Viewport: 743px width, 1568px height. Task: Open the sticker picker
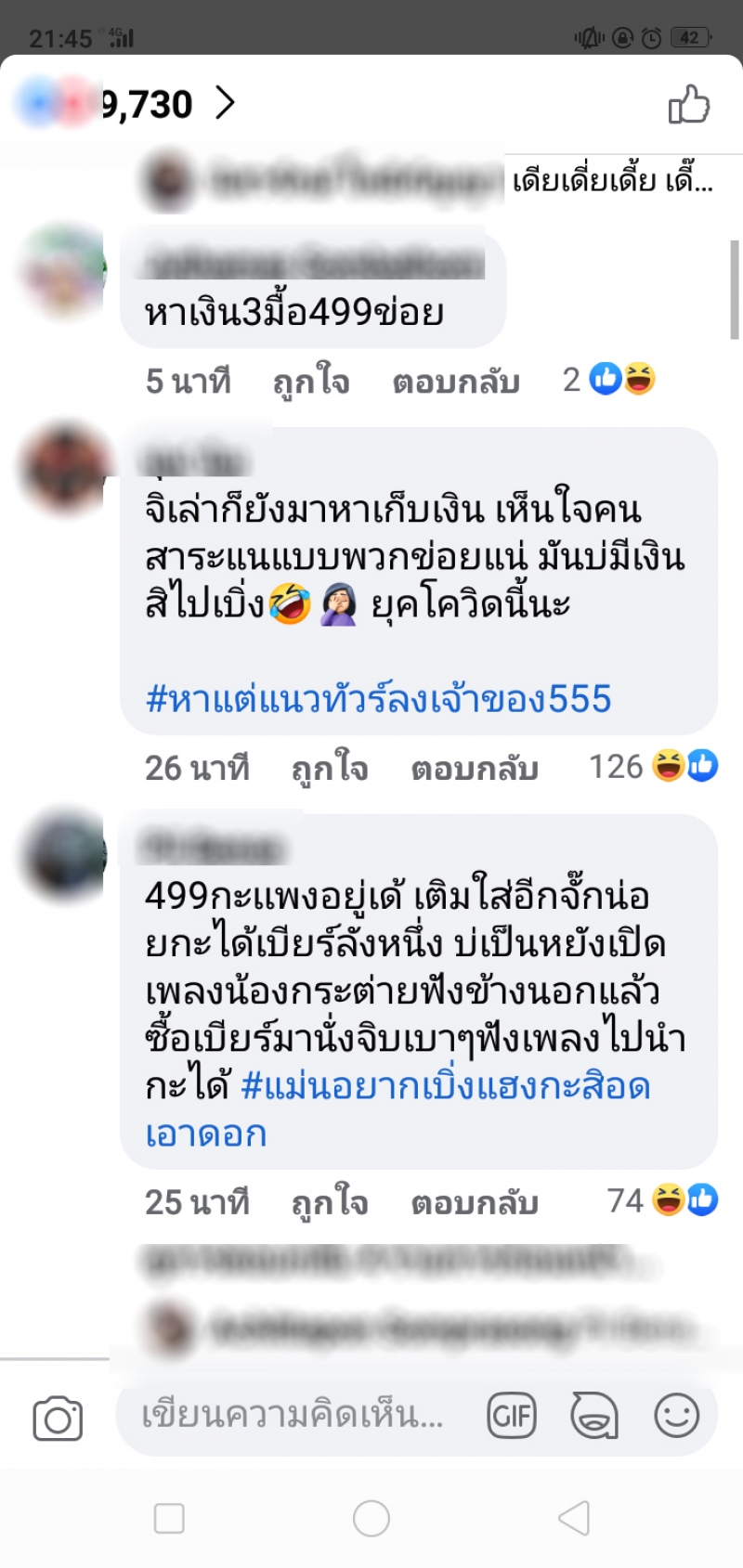(x=593, y=1416)
